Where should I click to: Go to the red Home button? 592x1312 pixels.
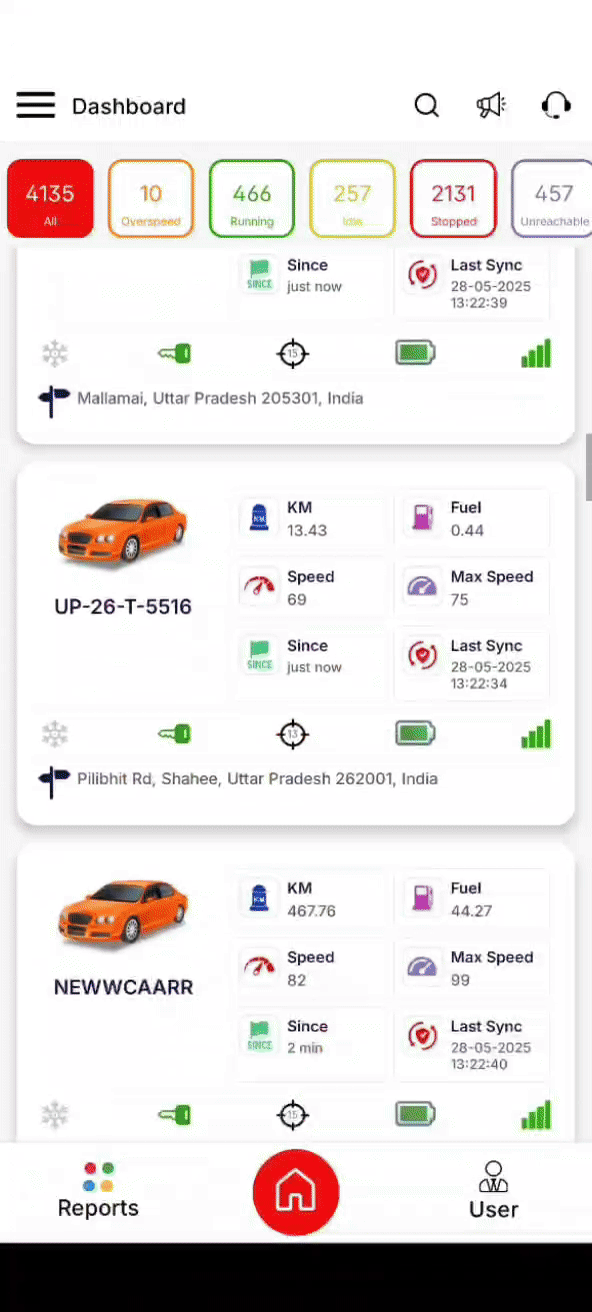(x=296, y=1191)
